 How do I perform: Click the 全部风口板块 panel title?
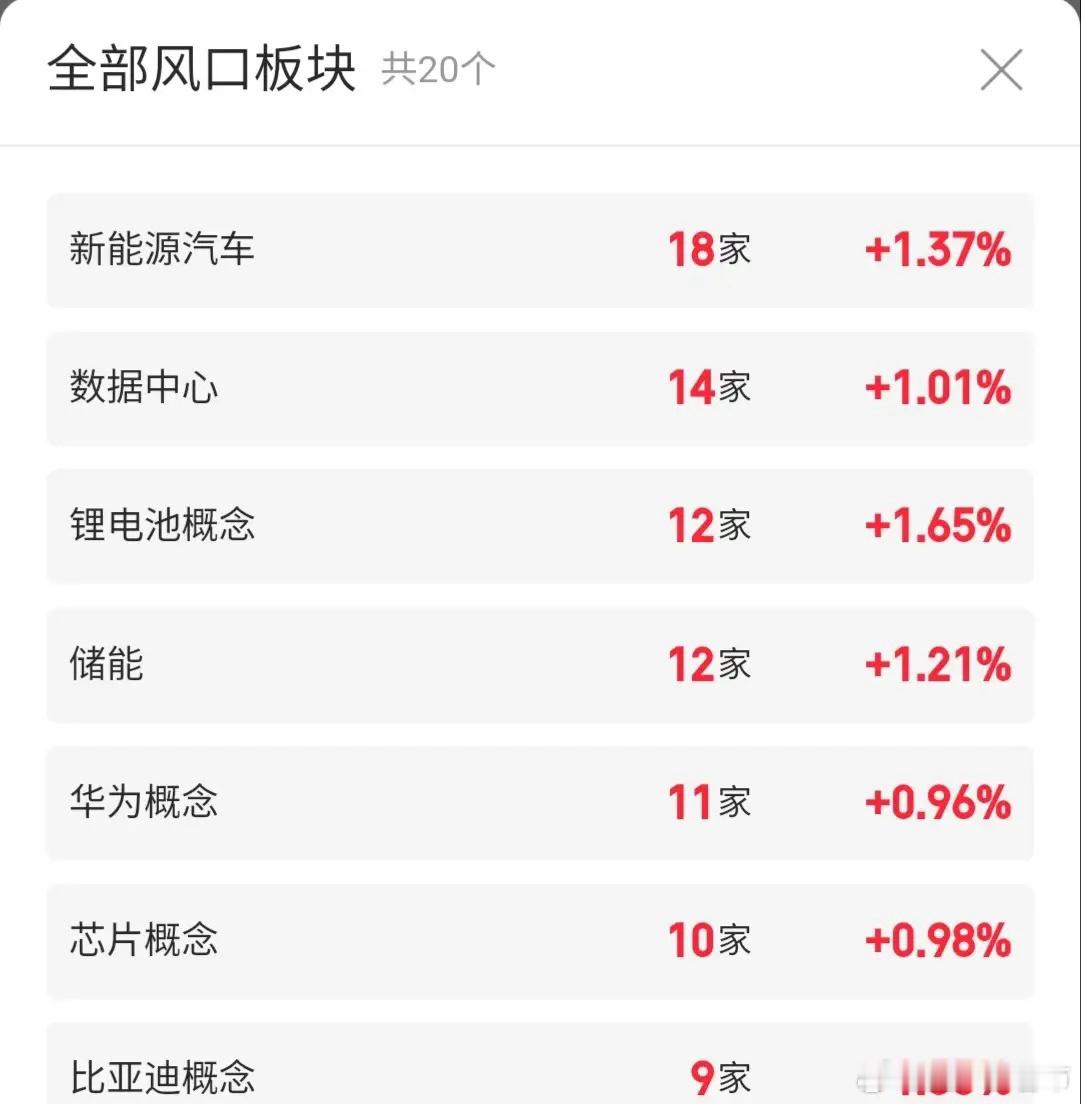coord(202,72)
